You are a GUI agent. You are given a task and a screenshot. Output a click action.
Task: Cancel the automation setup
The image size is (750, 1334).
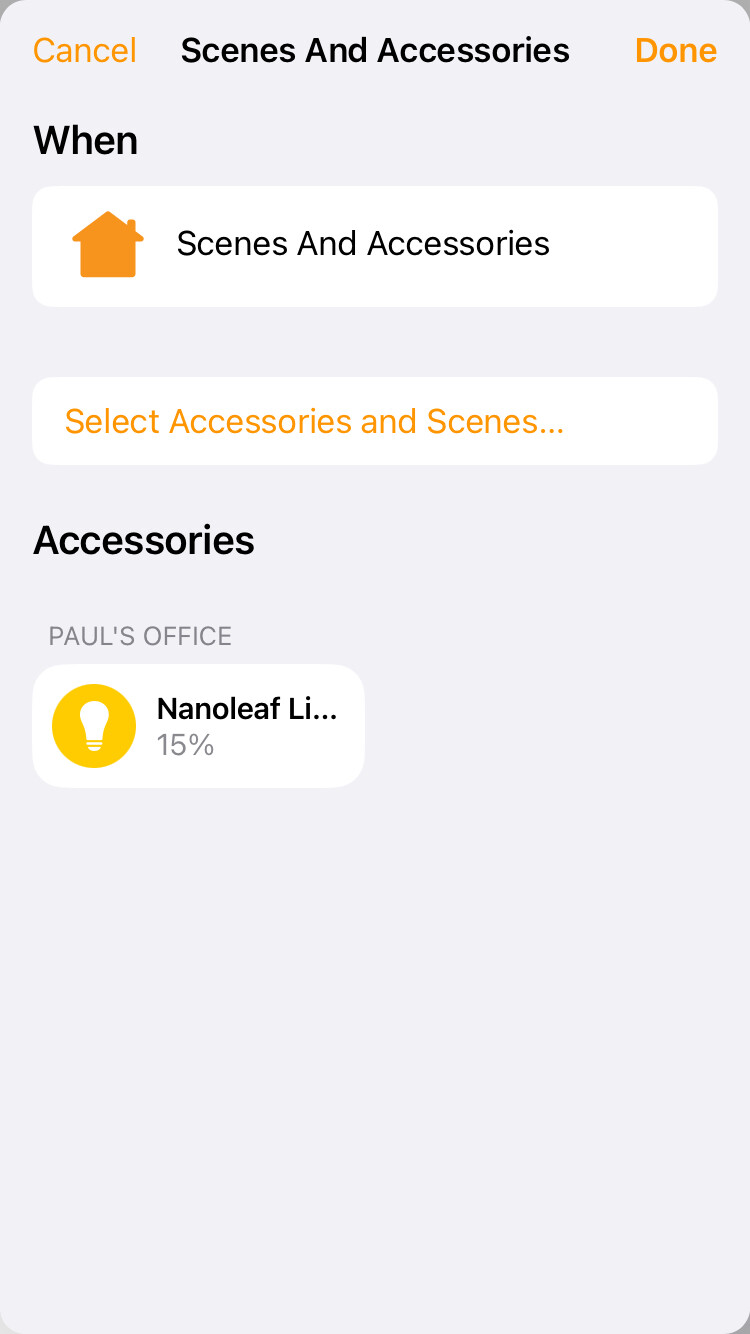(84, 50)
